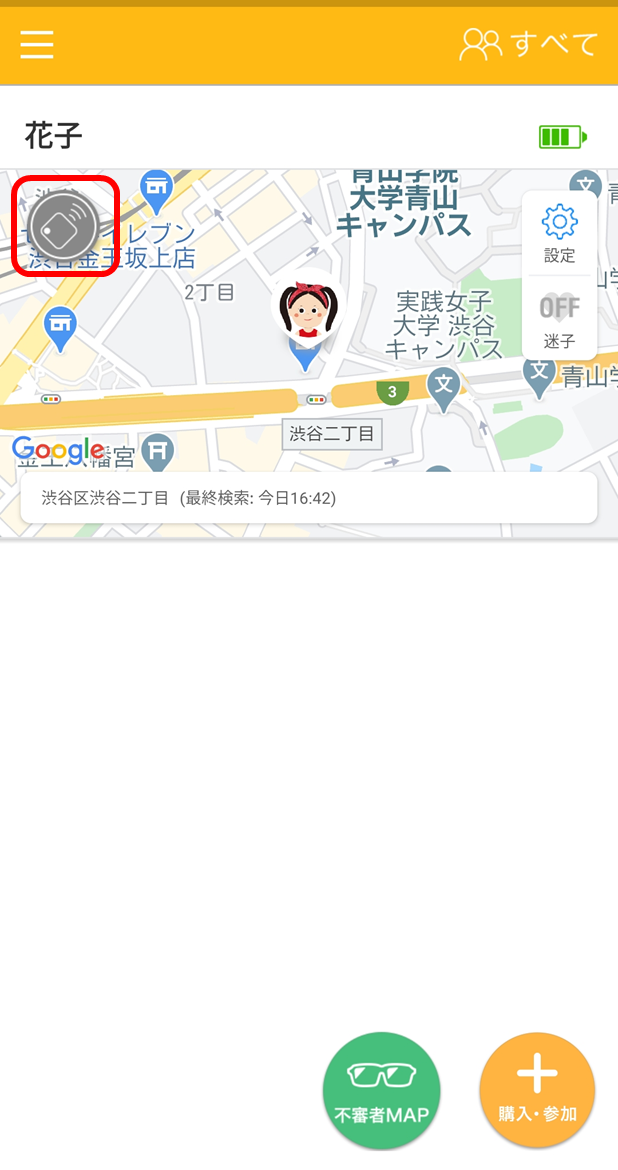Open the hamburger drawer menu
Viewport: 618px width, 1170px height.
pos(37,45)
